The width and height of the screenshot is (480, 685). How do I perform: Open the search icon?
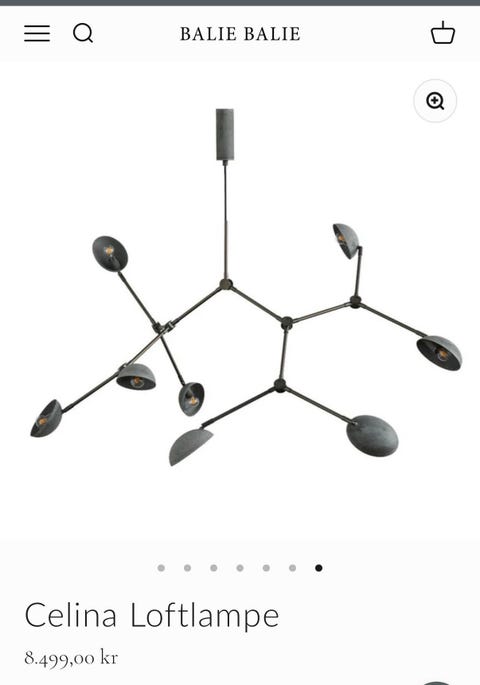click(83, 33)
